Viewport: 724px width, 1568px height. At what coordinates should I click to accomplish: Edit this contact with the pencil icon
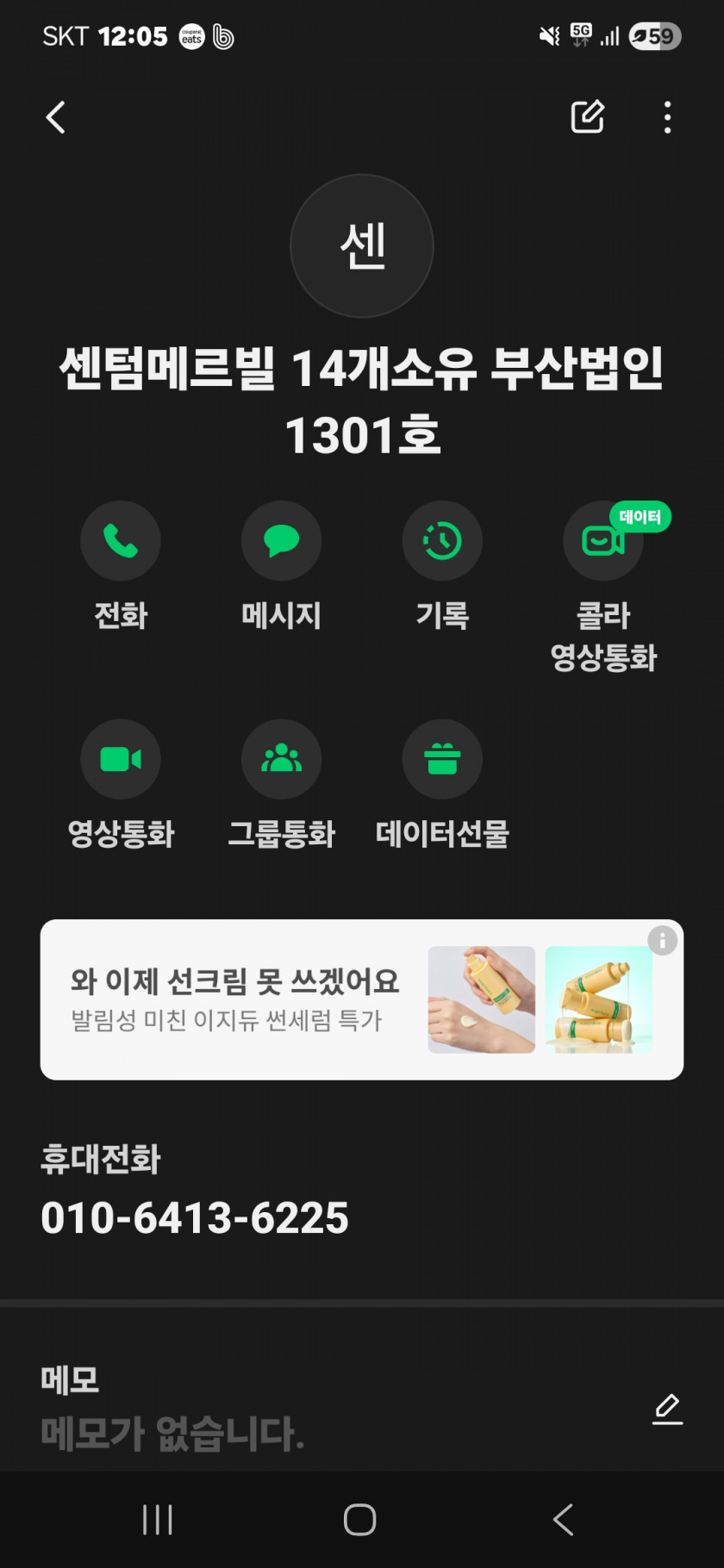(x=587, y=117)
